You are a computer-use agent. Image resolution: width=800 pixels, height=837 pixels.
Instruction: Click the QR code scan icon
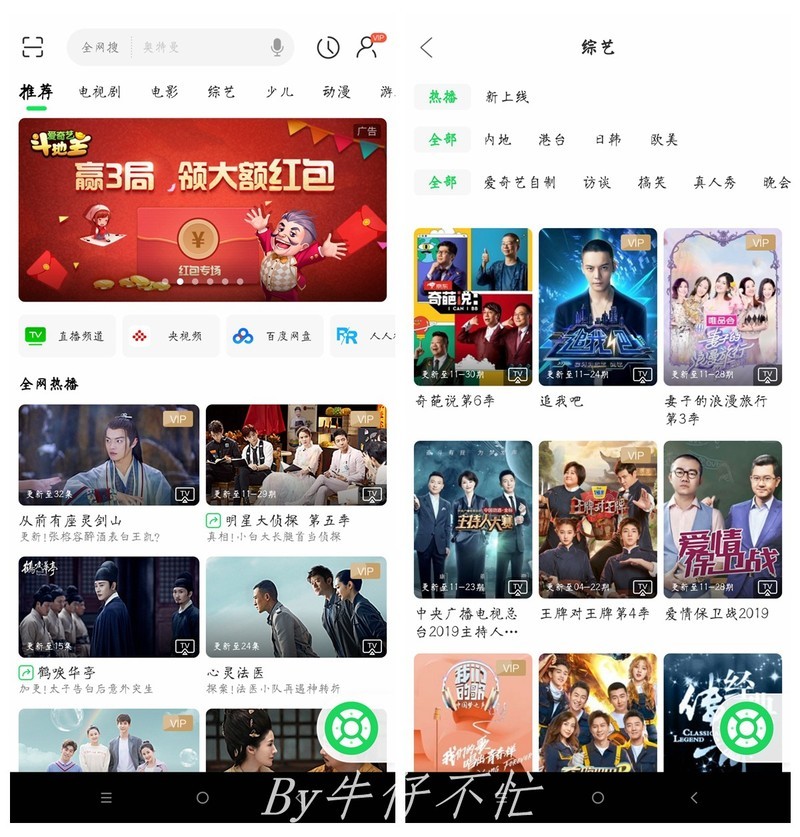(32, 46)
